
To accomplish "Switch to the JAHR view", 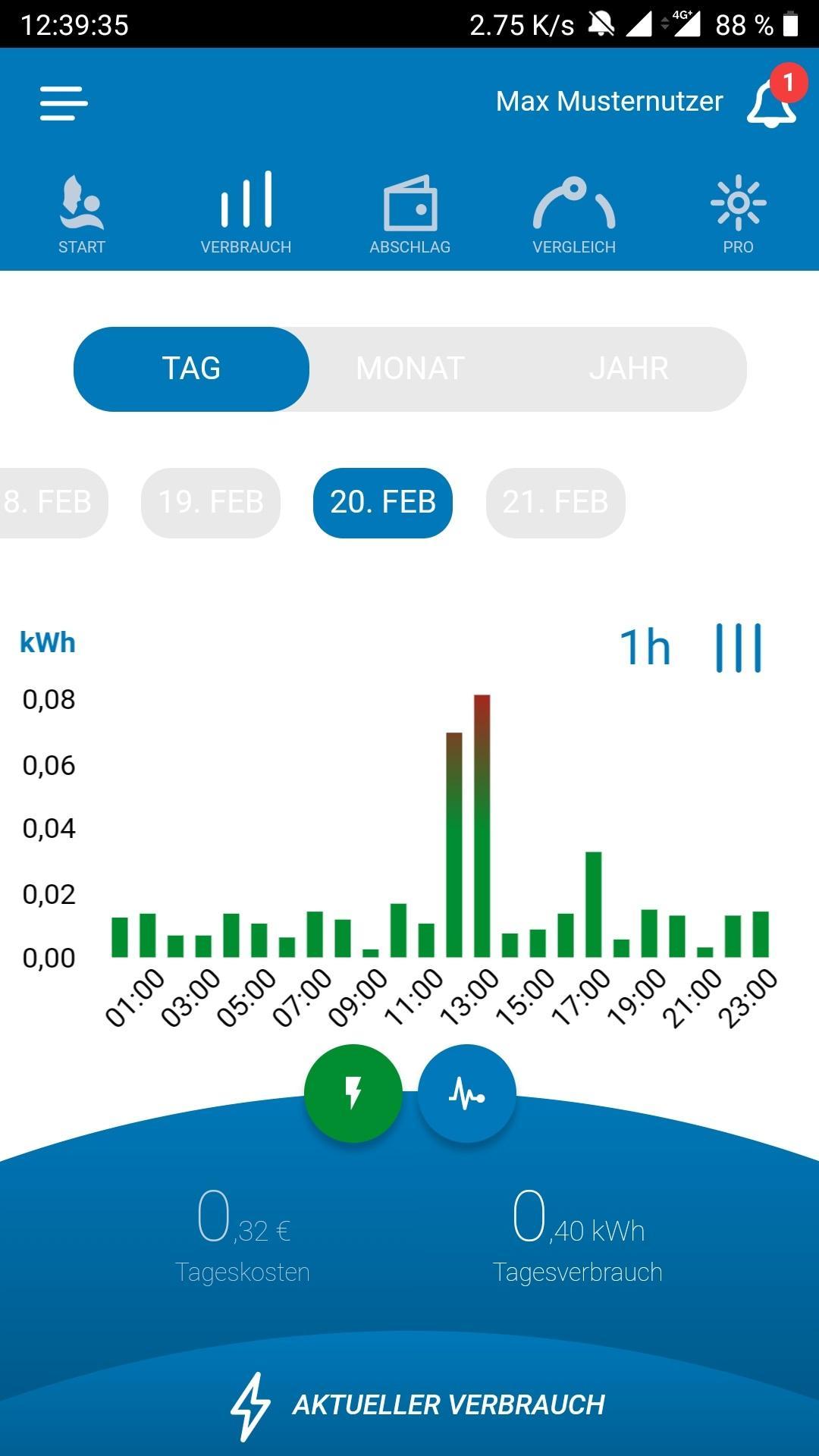I will pyautogui.click(x=629, y=369).
